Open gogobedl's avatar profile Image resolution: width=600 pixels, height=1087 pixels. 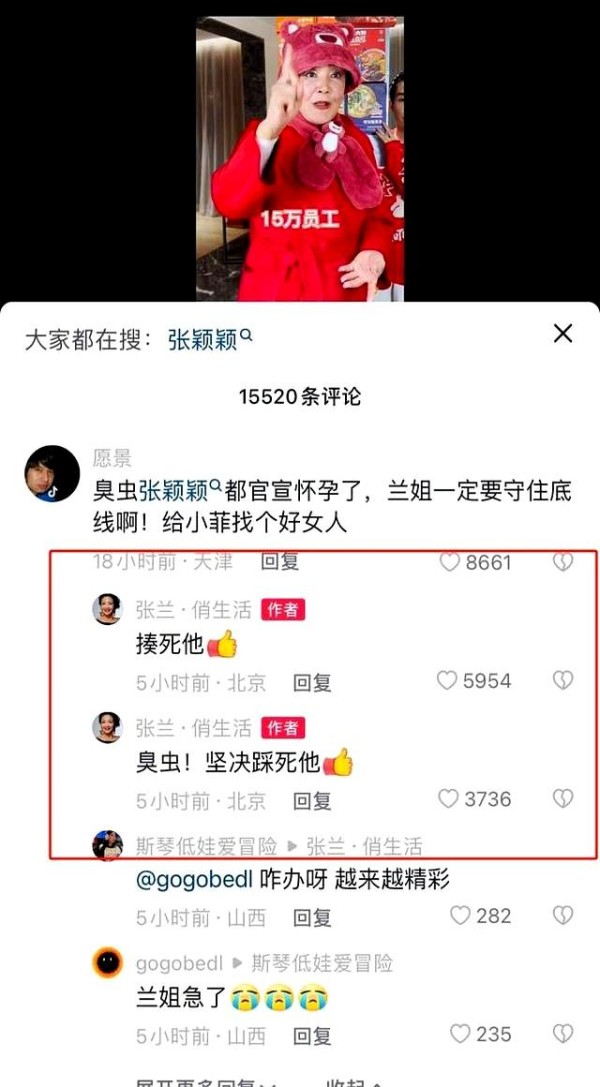point(107,963)
